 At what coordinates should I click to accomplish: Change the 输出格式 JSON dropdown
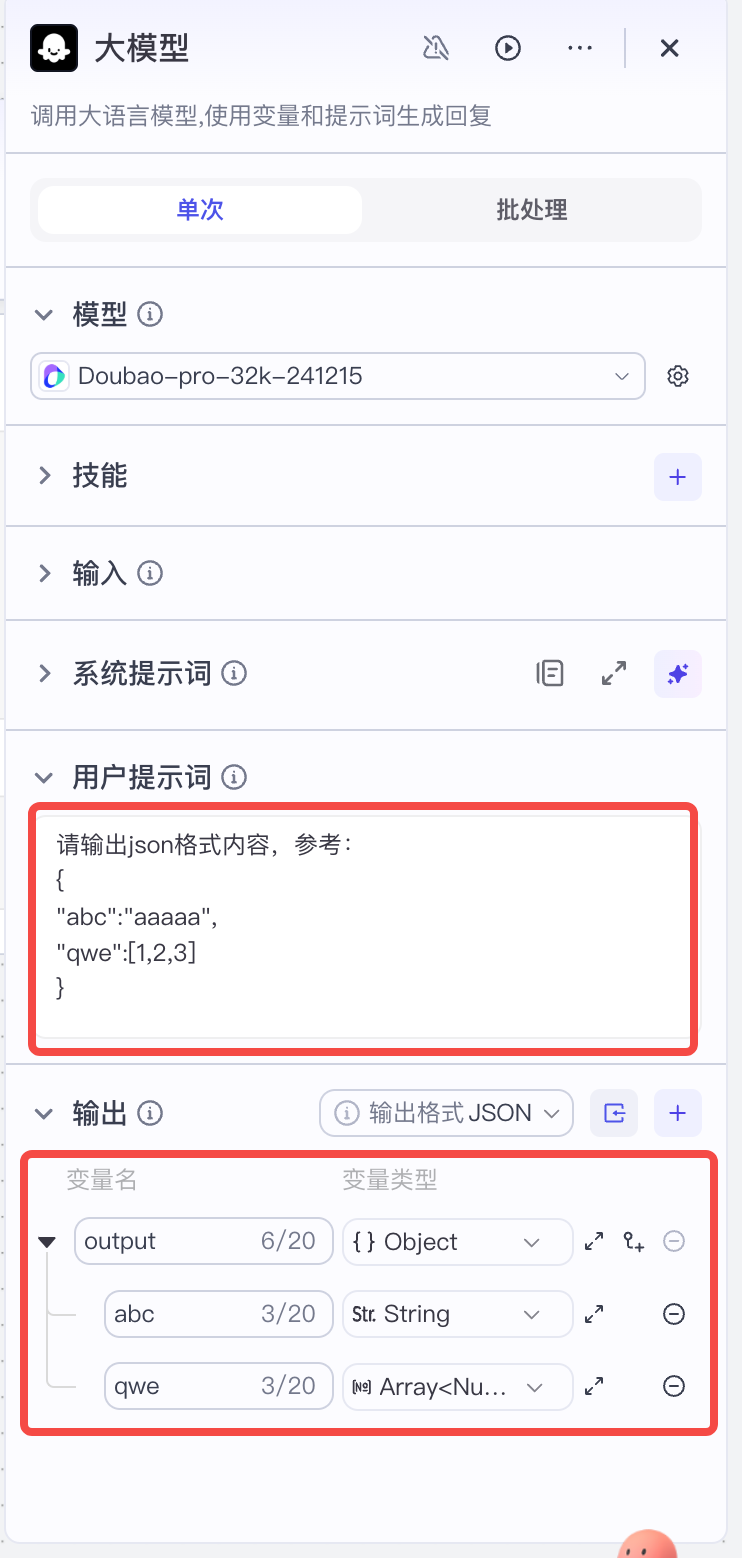(x=446, y=1113)
